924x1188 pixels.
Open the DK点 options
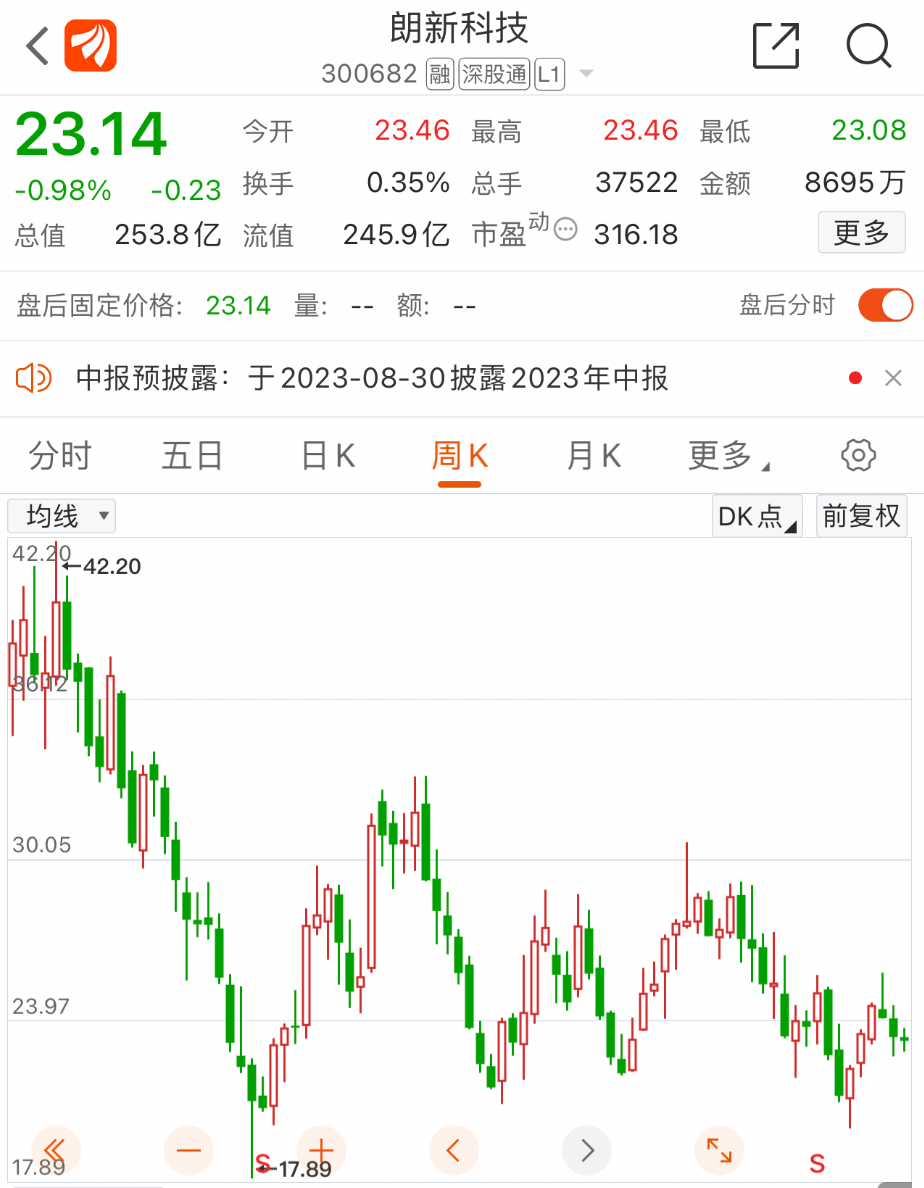[759, 516]
